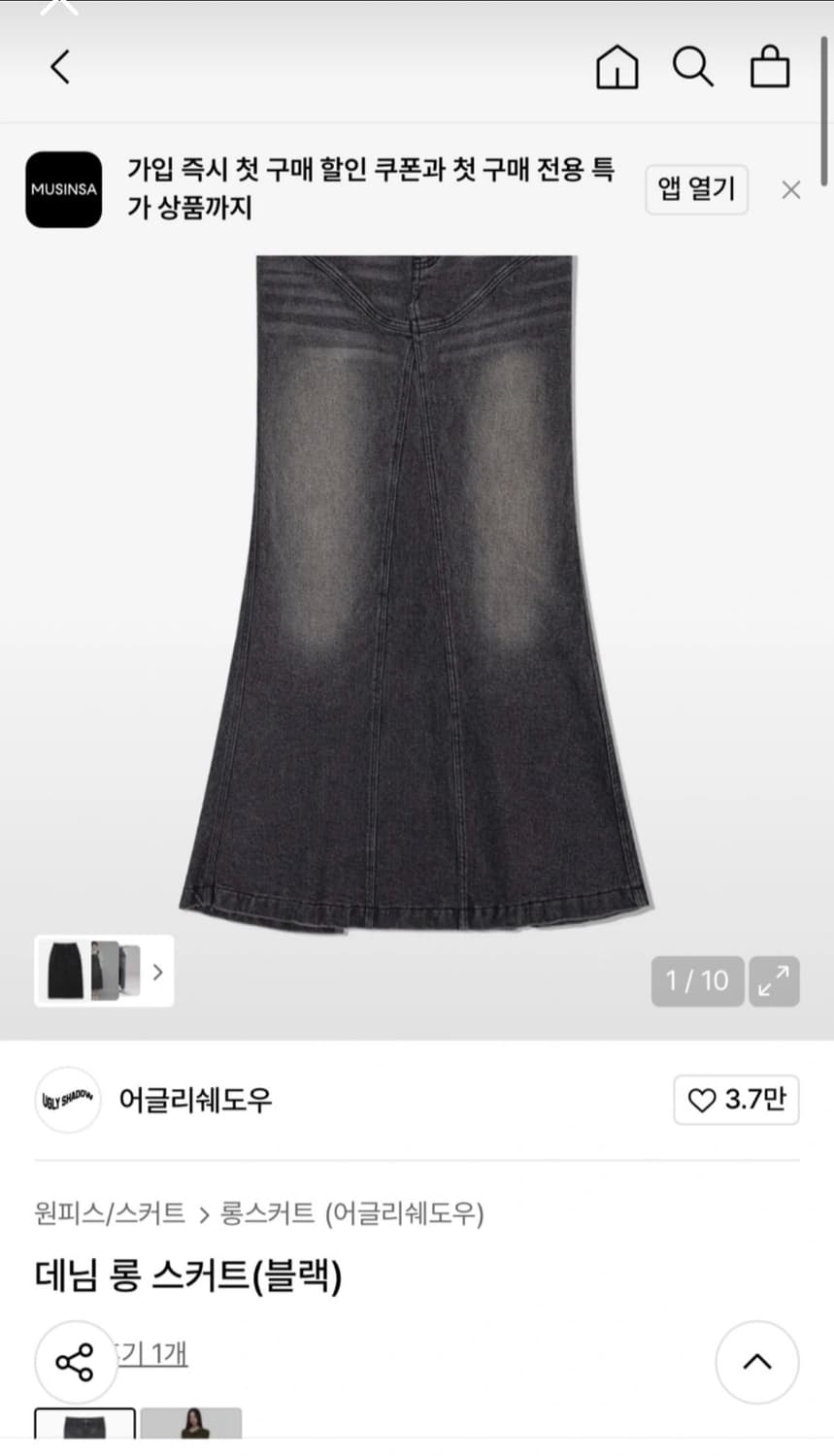Collapse page with the scroll-to-top chevron
This screenshot has width=834, height=1456.
point(756,1362)
